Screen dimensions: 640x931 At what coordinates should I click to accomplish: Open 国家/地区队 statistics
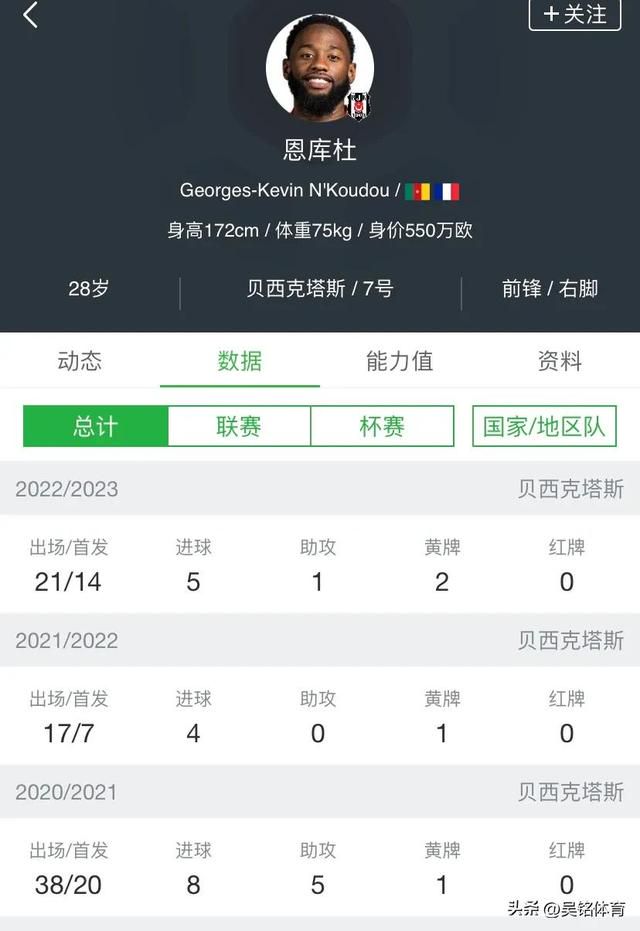(x=544, y=426)
